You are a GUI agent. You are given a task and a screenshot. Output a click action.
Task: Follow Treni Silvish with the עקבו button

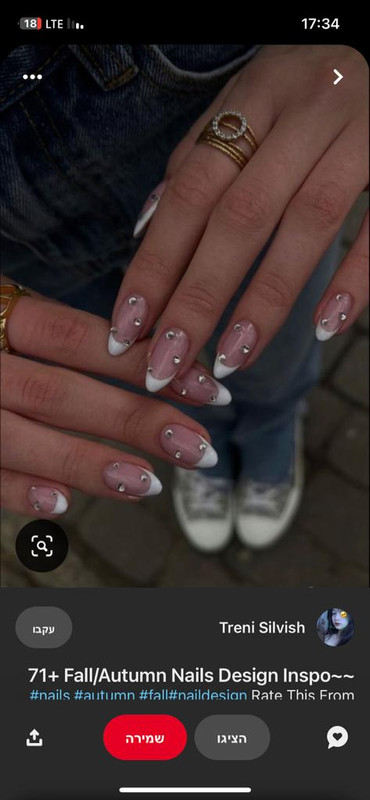tap(44, 628)
